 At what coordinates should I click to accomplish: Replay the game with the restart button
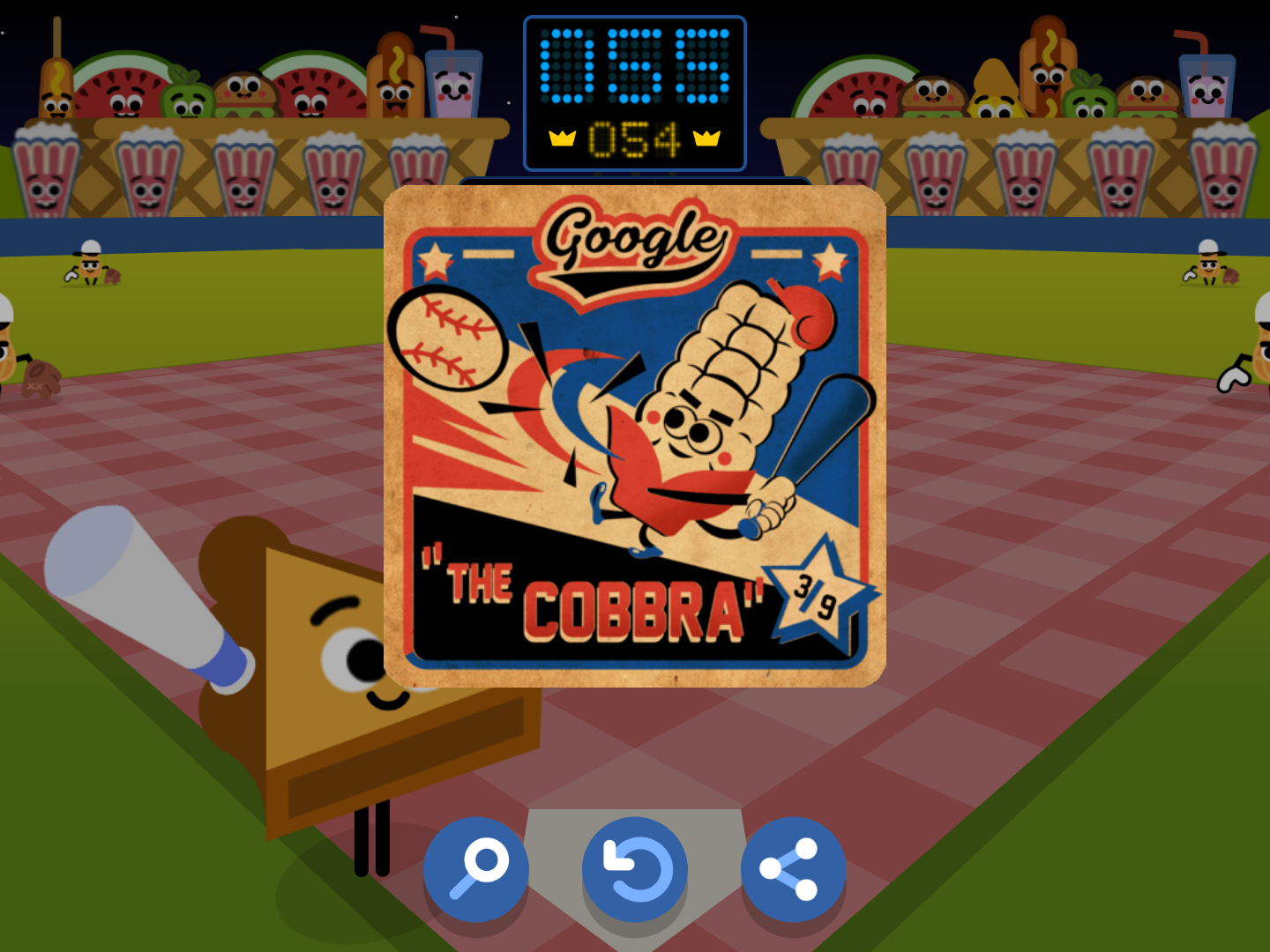(635, 868)
